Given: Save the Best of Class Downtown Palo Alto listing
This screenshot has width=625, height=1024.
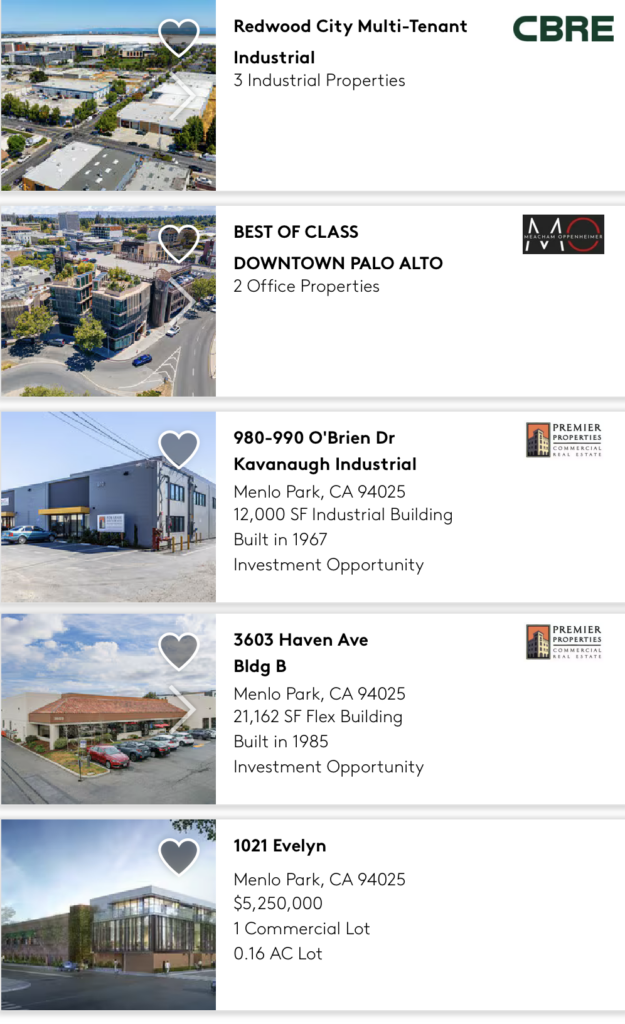Looking at the screenshot, I should point(179,243).
